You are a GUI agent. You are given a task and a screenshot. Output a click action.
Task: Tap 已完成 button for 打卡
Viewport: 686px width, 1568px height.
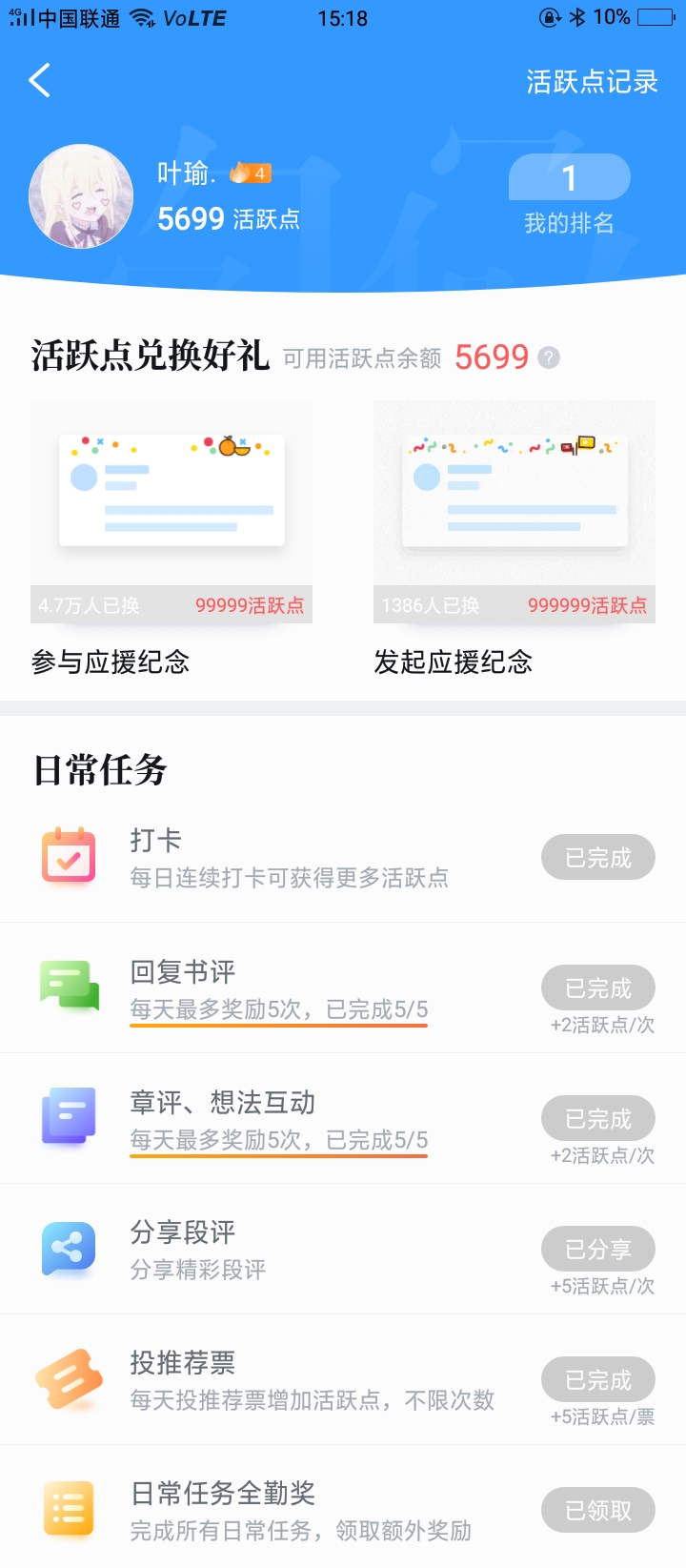(x=597, y=858)
